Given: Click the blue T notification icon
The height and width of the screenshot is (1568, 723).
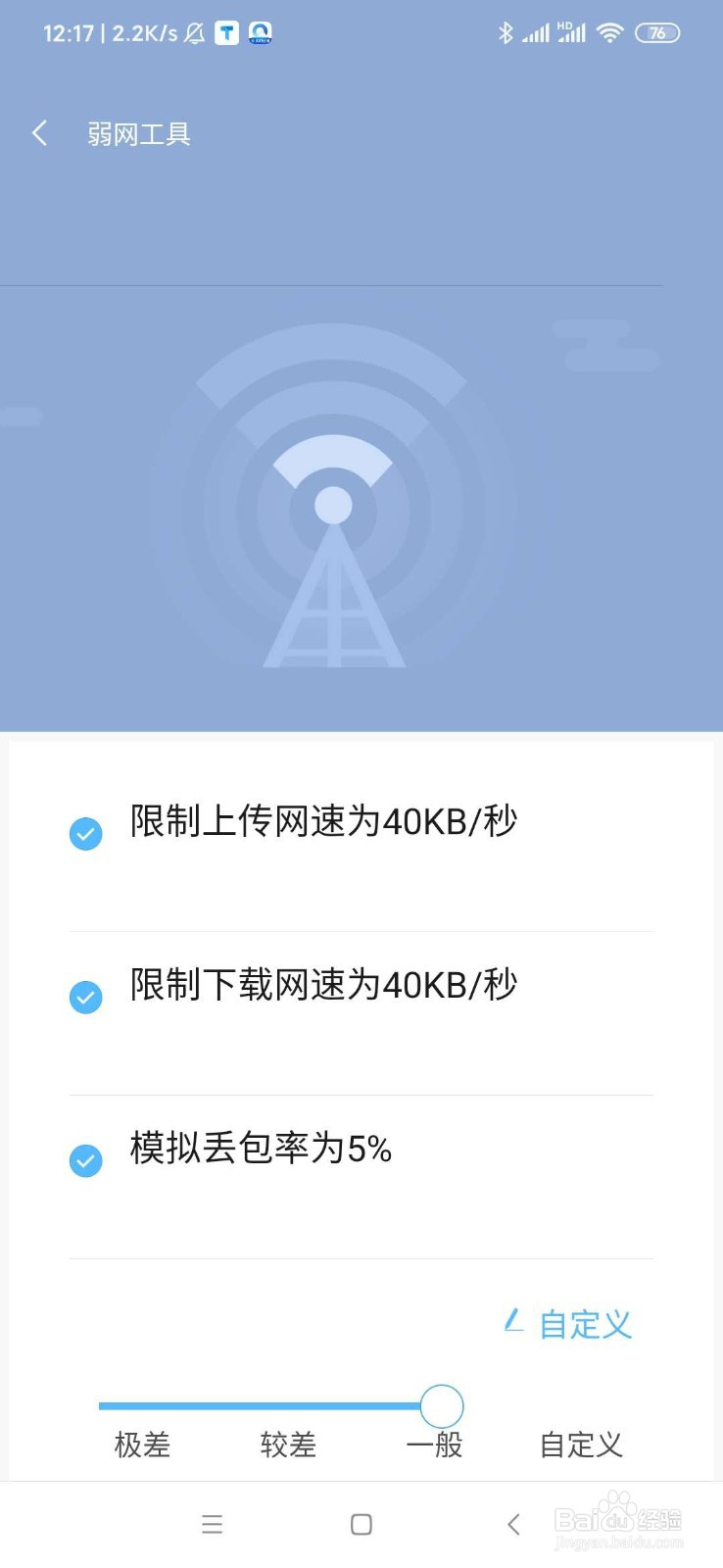Looking at the screenshot, I should coord(225,32).
